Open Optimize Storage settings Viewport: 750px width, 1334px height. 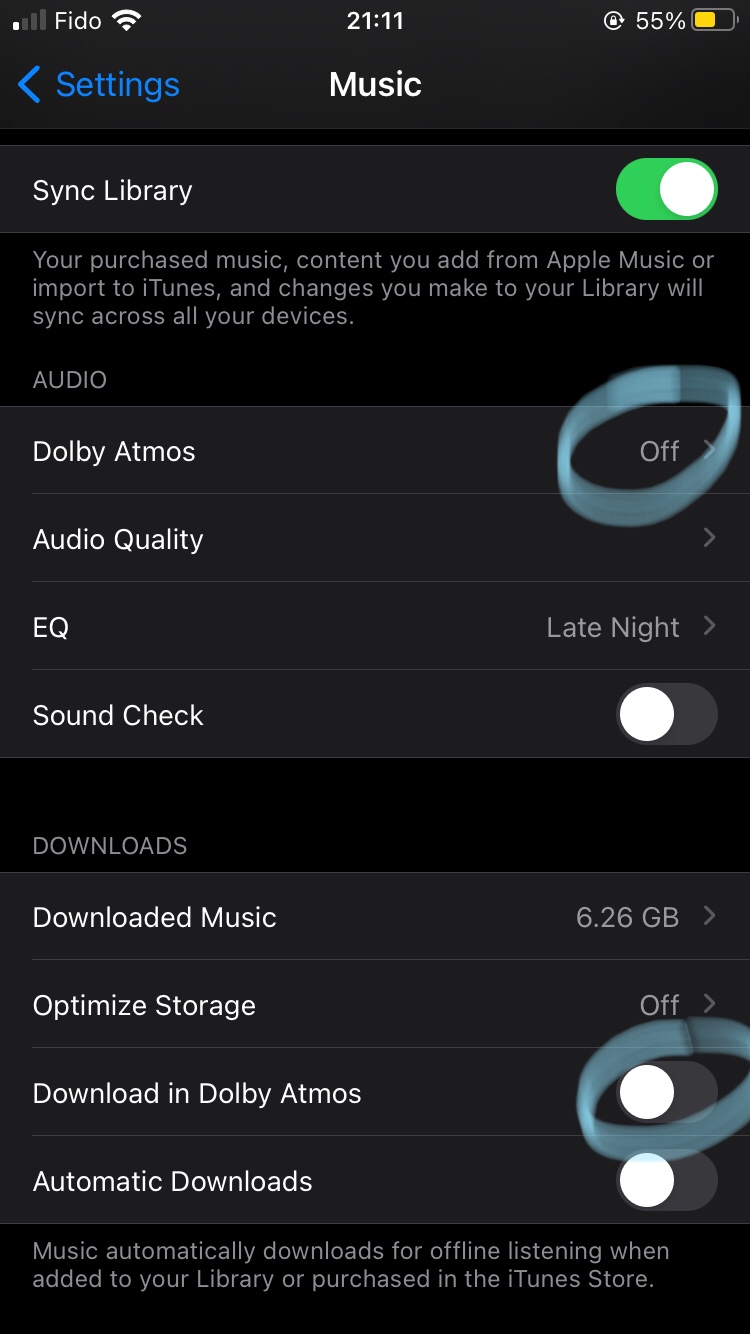point(375,1005)
